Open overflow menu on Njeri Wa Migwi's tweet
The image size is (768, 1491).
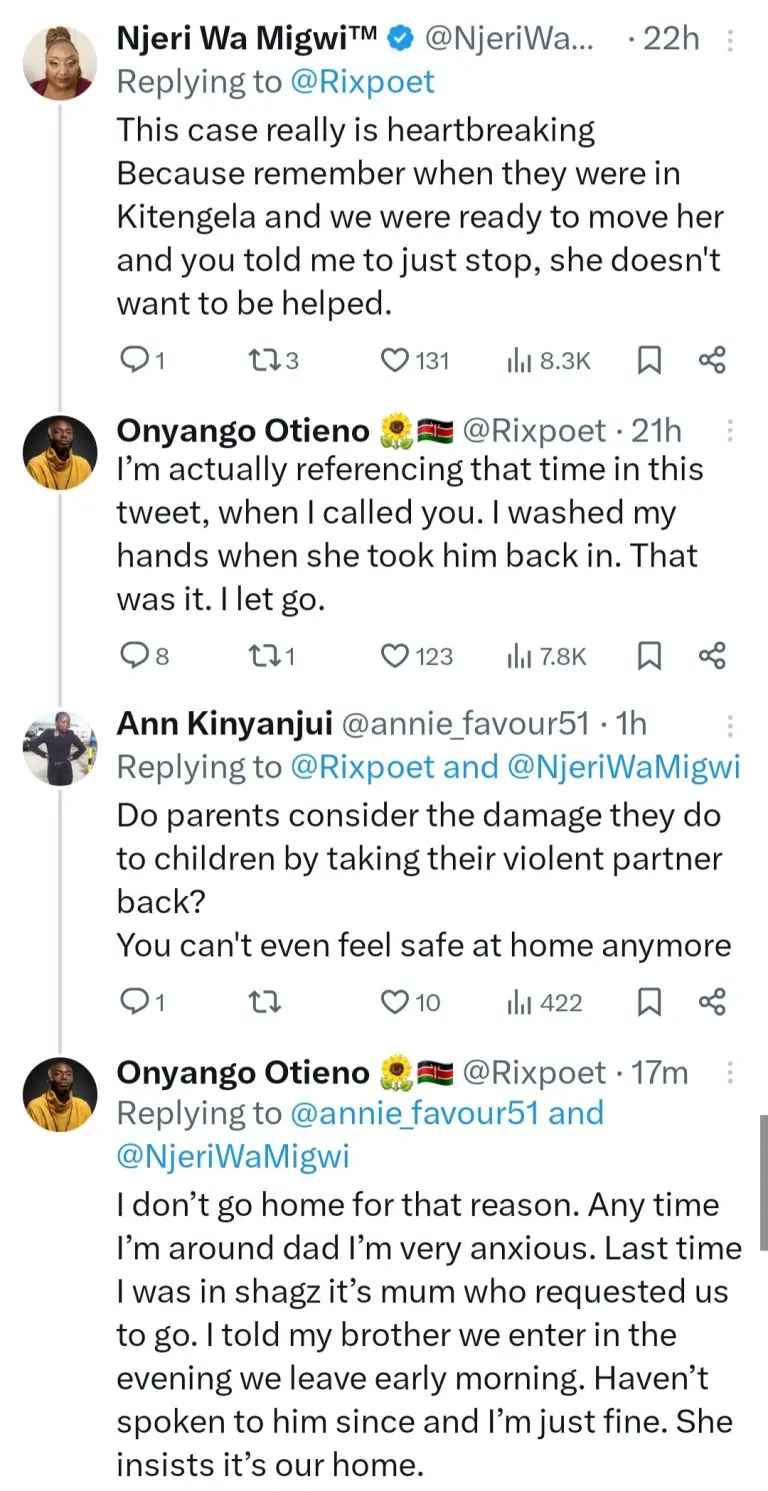pos(731,41)
